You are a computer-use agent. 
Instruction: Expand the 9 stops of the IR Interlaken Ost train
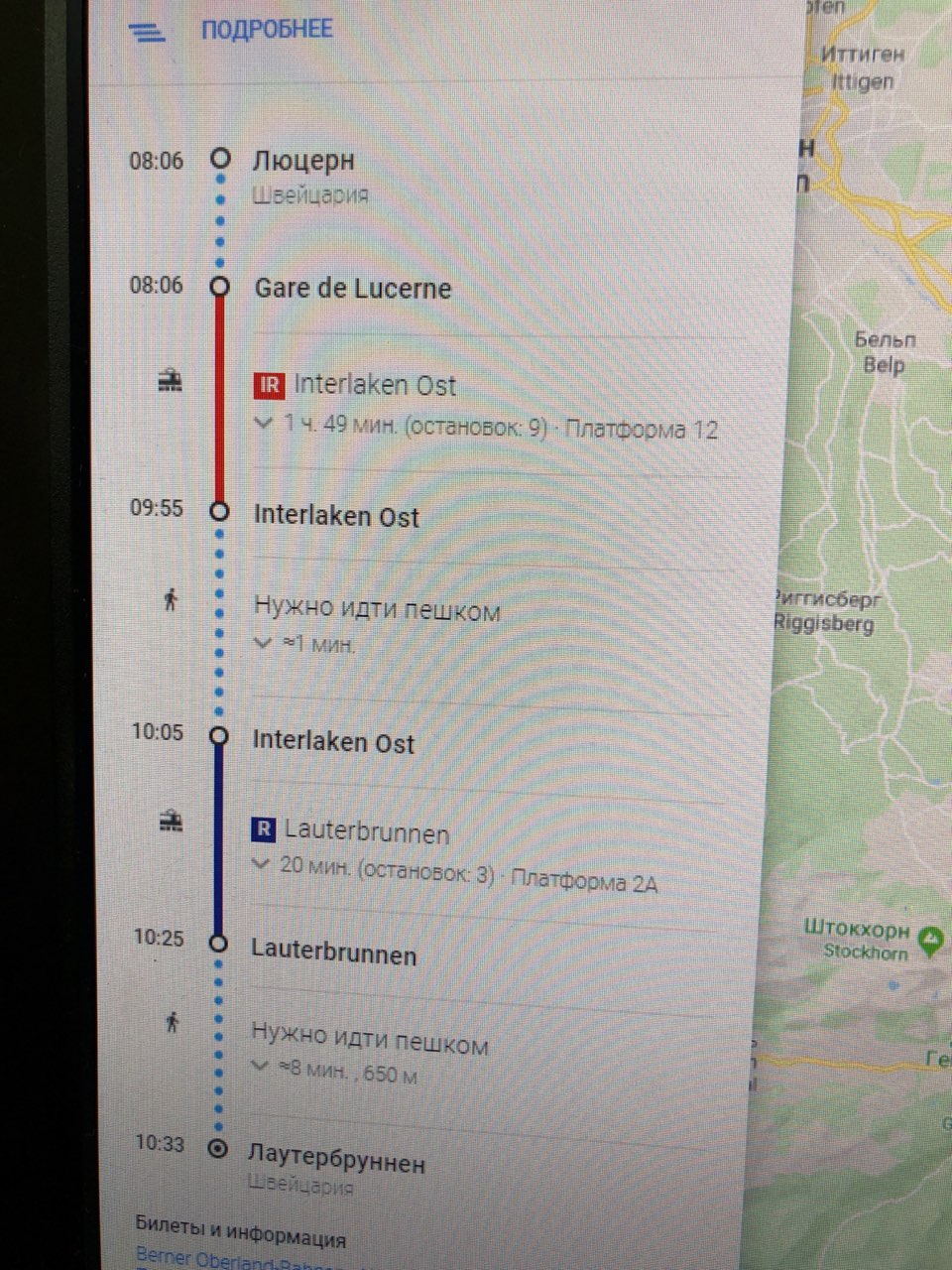coord(264,423)
